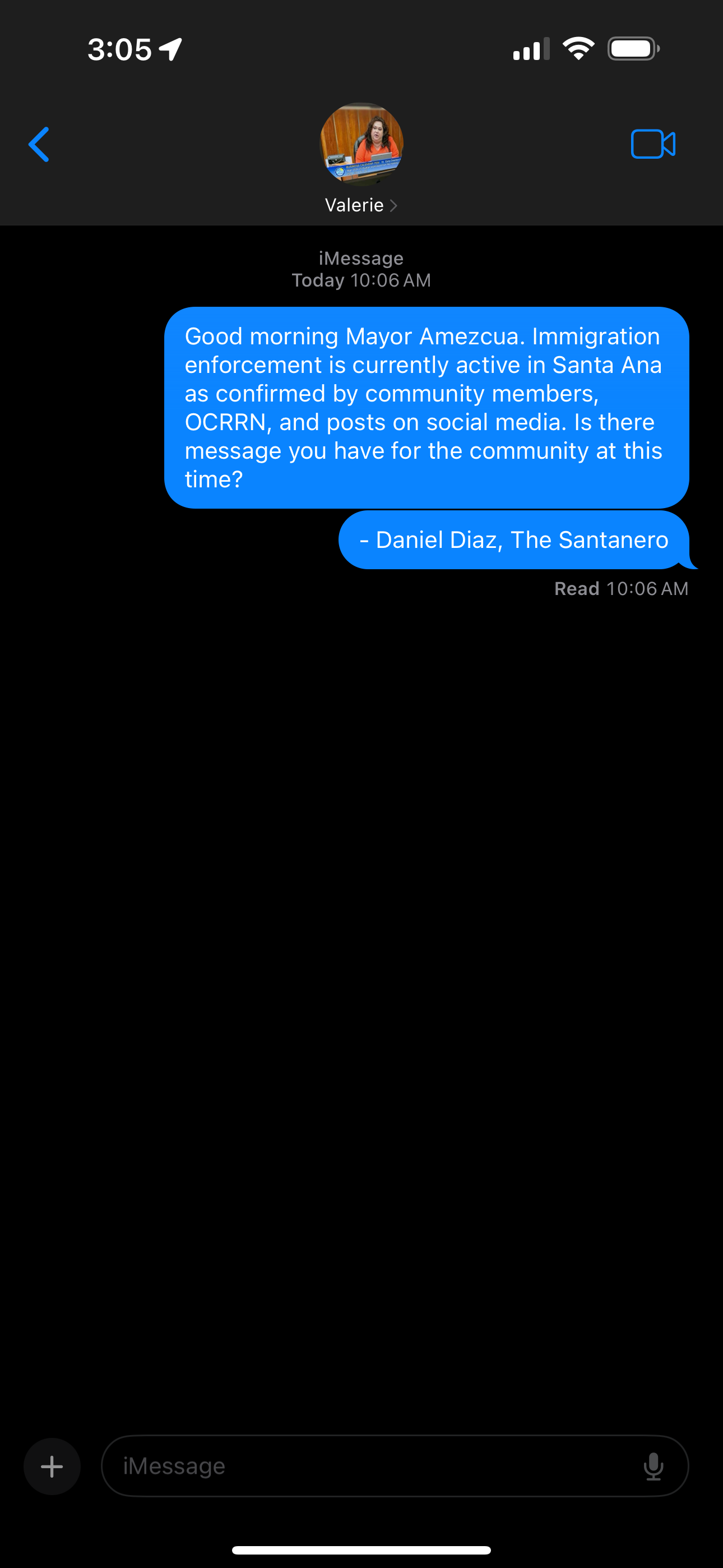Screen dimensions: 723x1568
Task: Record an audio message with the microphone
Action: [x=653, y=1466]
